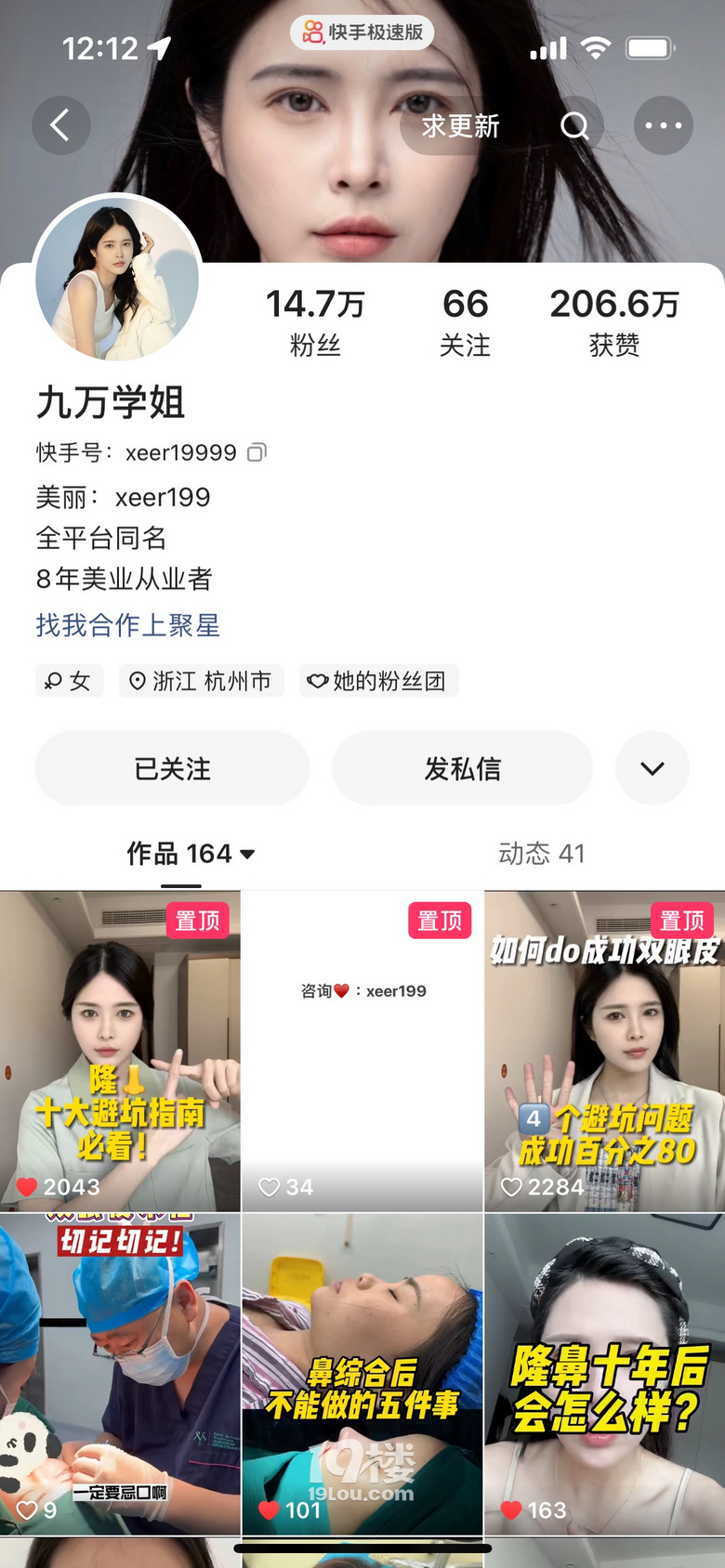Play the video 鼻综合后不能做的五件事
This screenshot has height=1568, width=725.
tap(362, 1373)
